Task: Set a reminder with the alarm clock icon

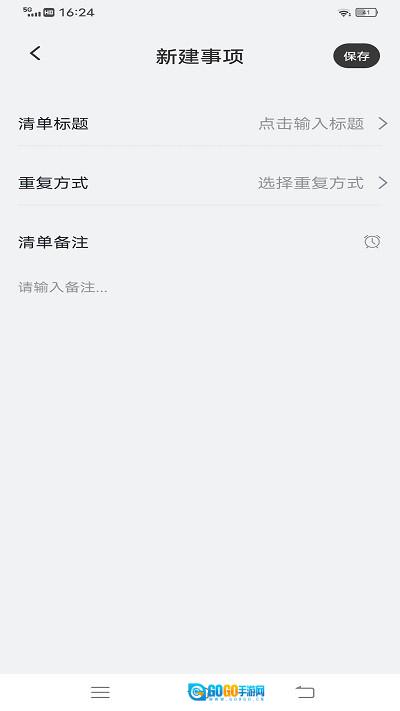Action: point(372,242)
